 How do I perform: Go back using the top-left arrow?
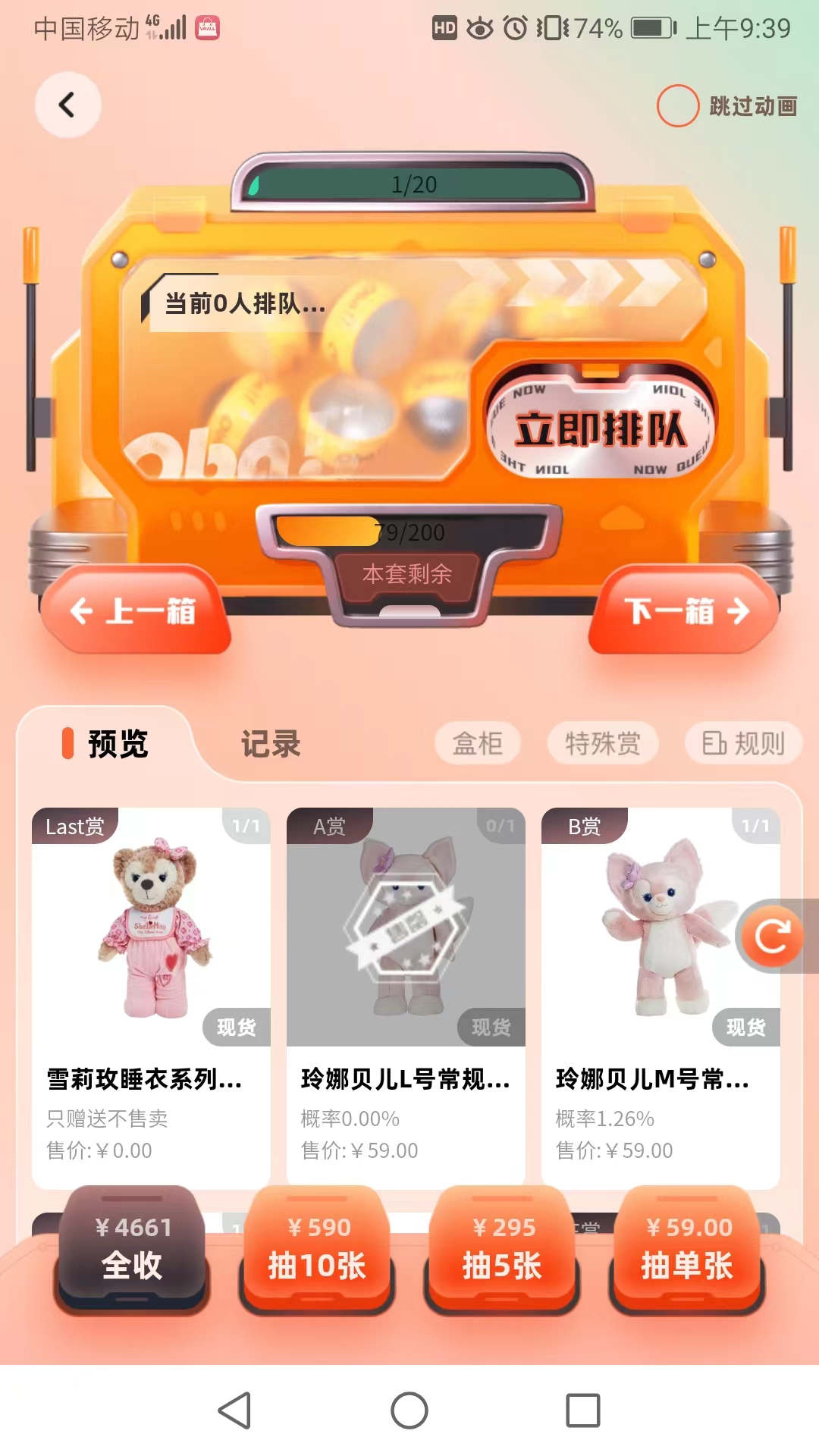[67, 105]
